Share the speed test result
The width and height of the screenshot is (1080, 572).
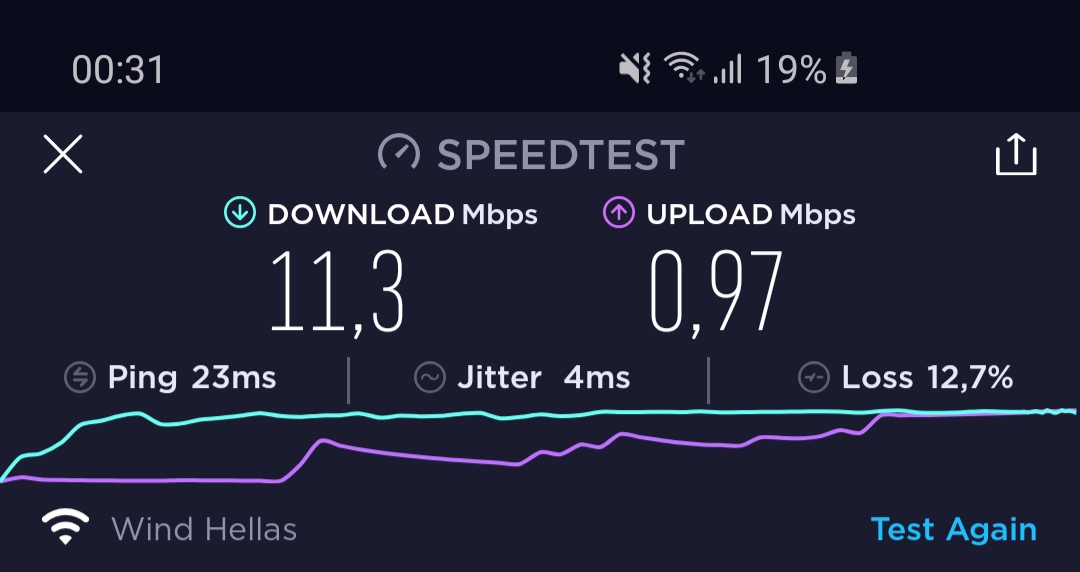(x=1015, y=155)
